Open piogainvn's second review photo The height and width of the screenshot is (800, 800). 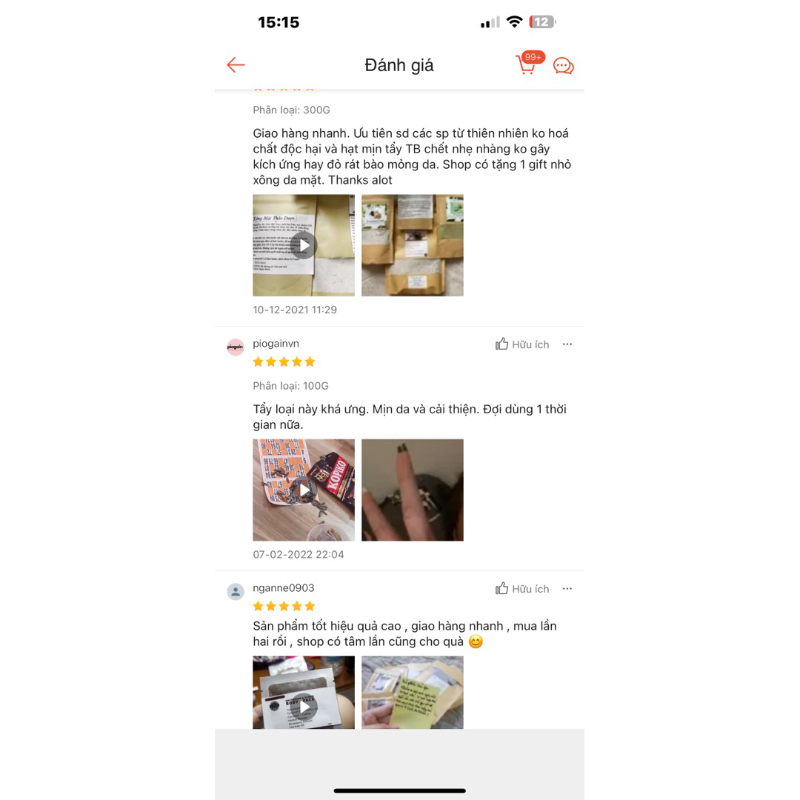click(412, 490)
